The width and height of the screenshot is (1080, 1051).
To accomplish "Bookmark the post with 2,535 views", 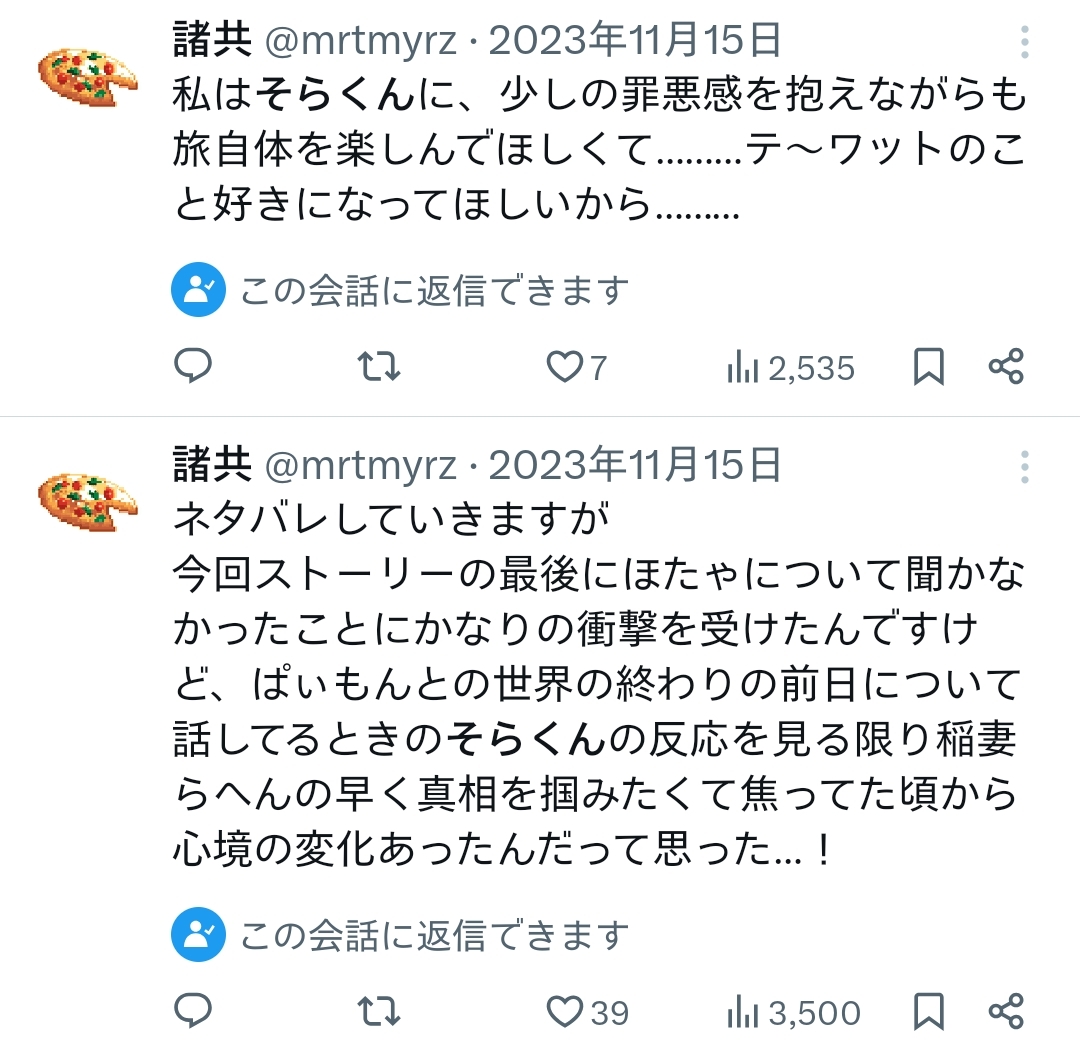I will point(929,367).
